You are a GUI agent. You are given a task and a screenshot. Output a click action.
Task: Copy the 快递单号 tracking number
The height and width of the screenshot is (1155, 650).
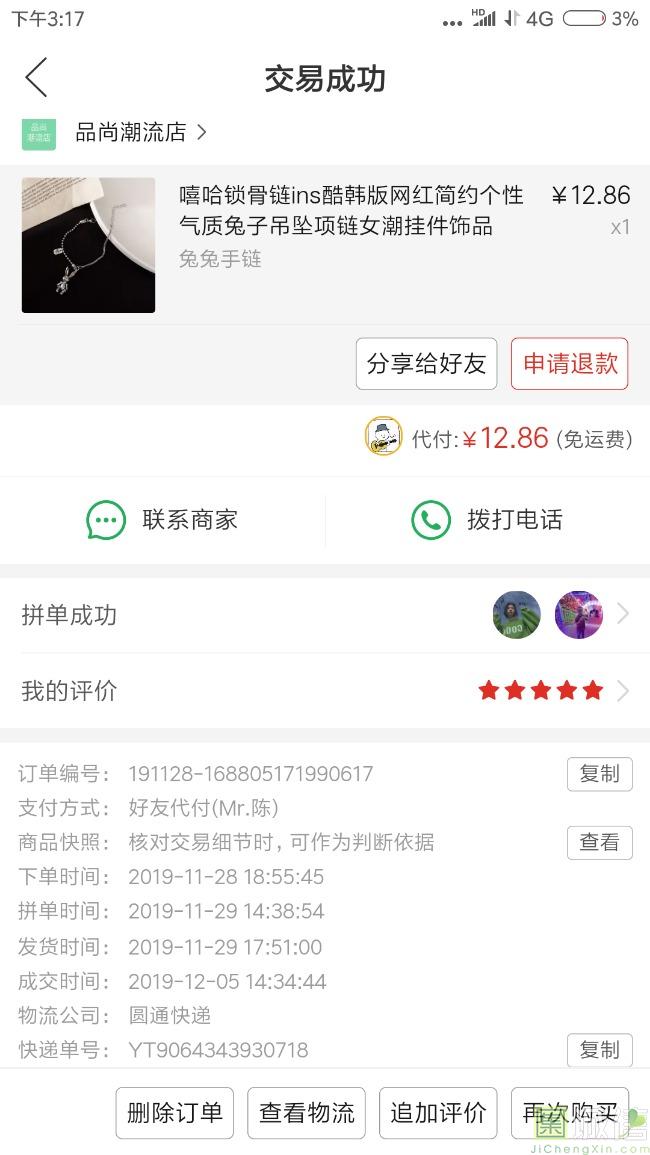[x=599, y=1050]
